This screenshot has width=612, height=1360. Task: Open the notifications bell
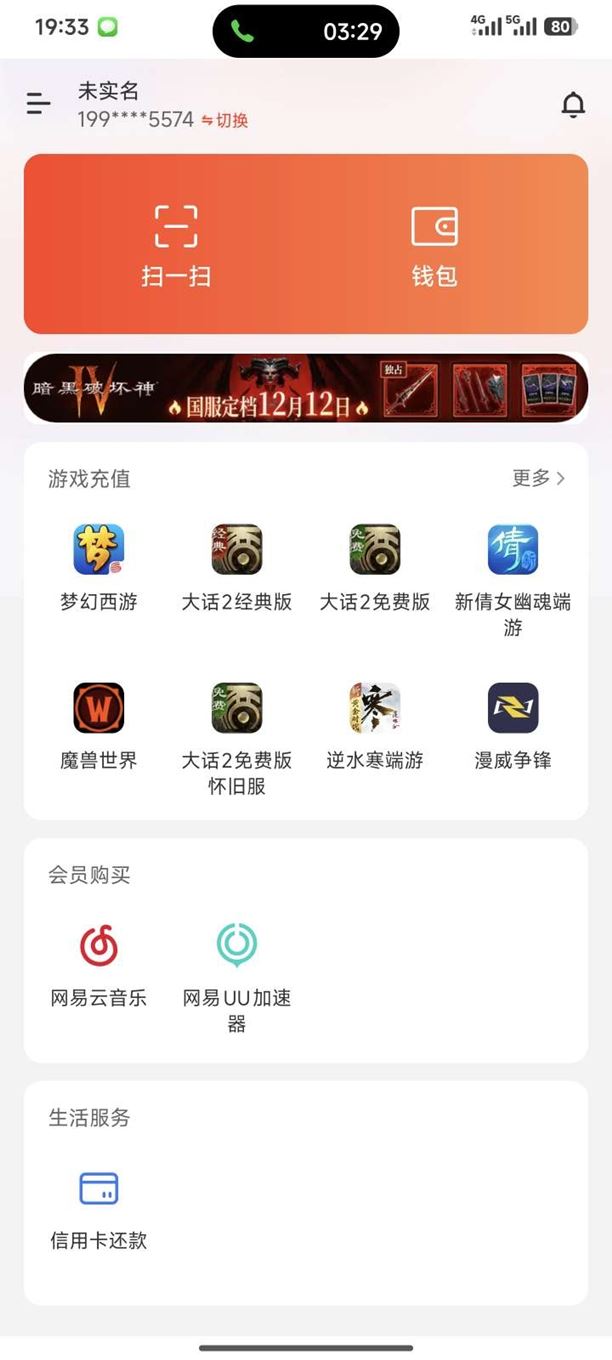pos(572,104)
